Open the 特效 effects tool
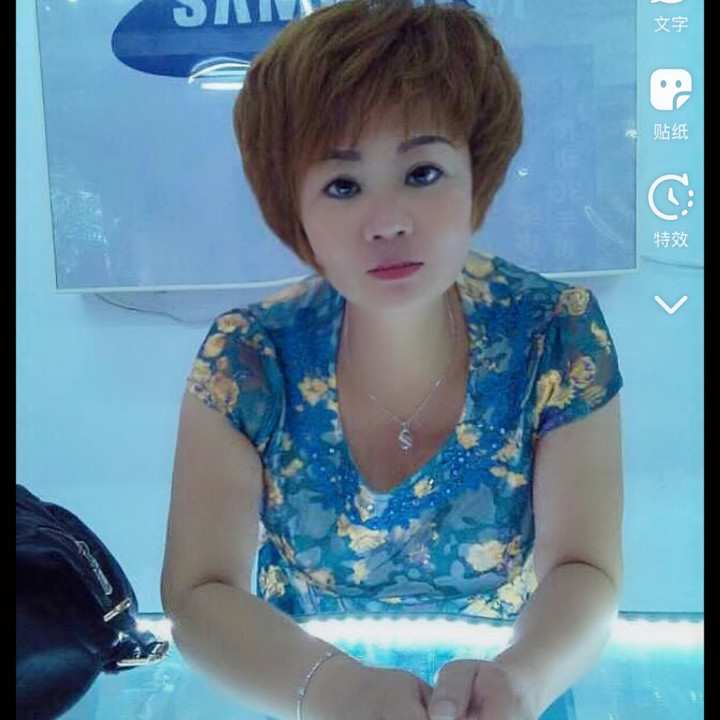This screenshot has width=720, height=720. pos(670,199)
